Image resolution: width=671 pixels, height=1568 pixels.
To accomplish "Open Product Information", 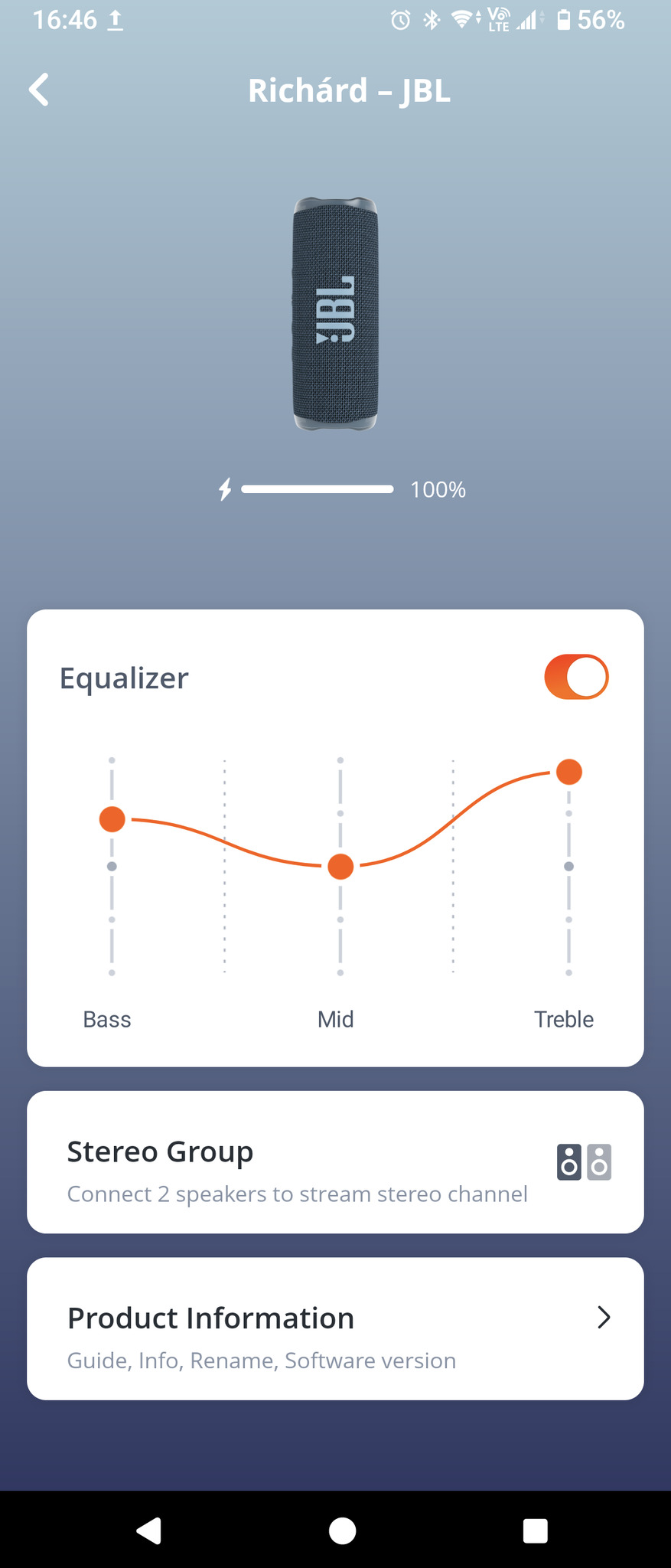I will [335, 1329].
